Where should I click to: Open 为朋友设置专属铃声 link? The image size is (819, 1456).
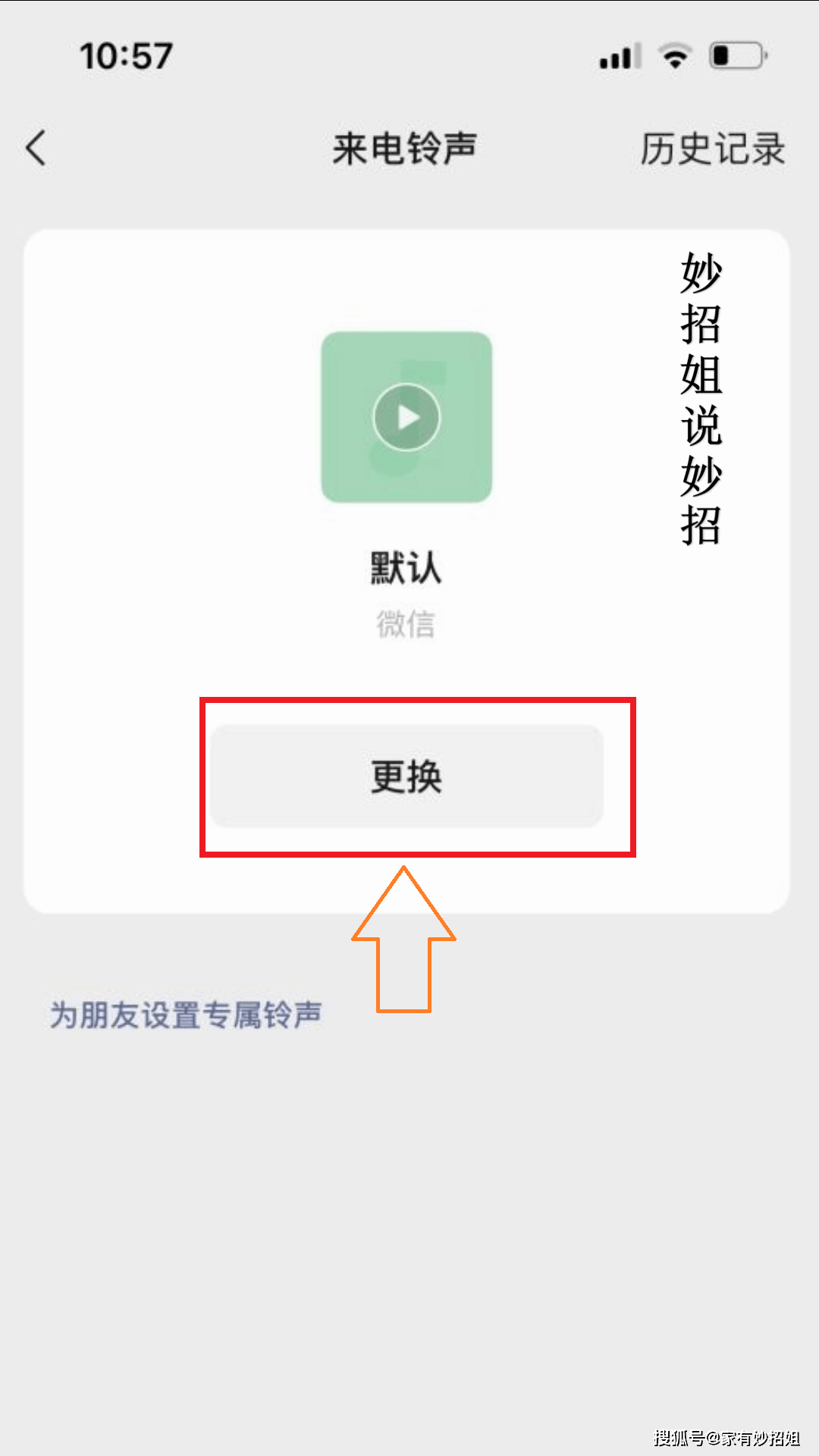tap(186, 1015)
